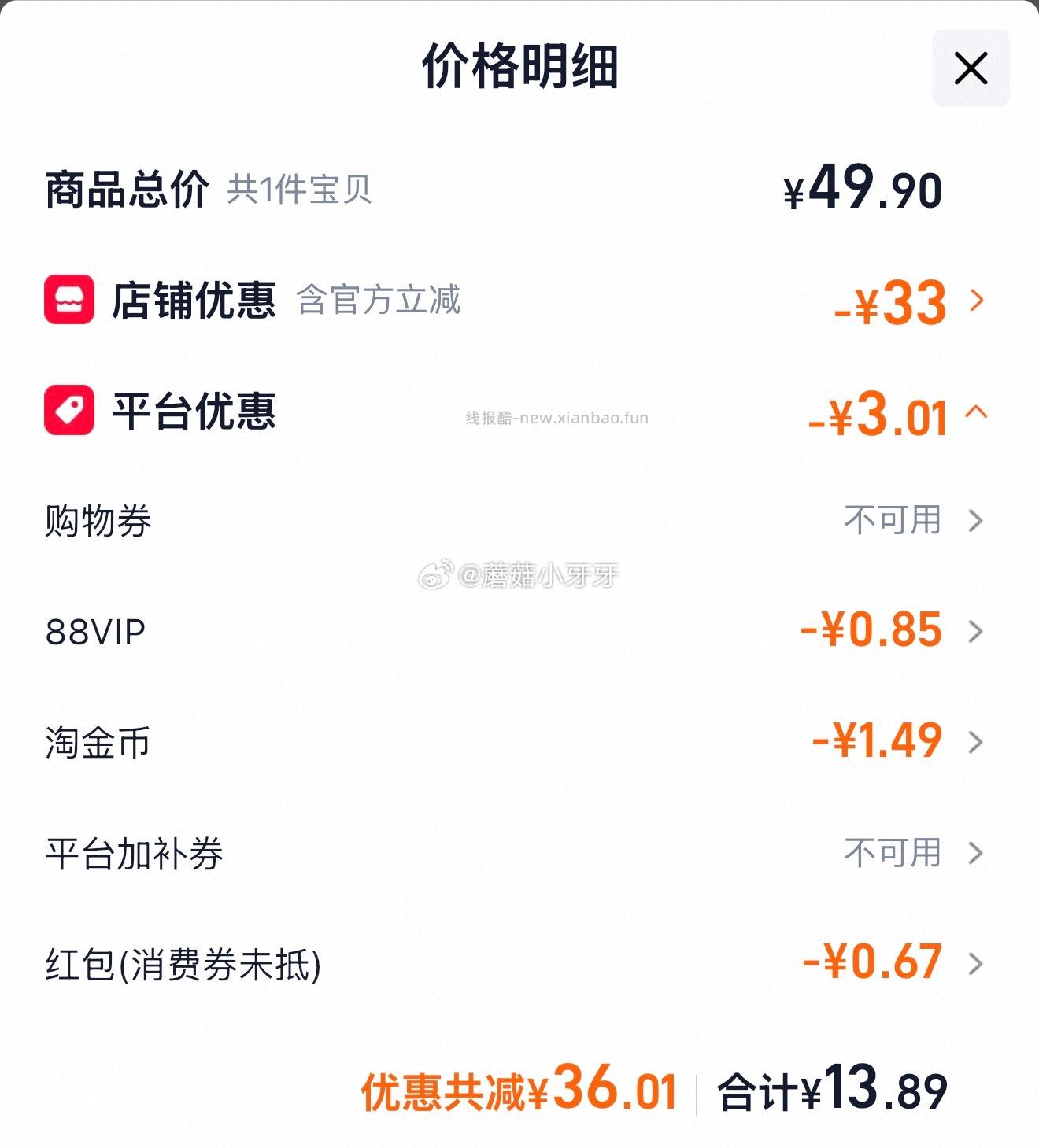Click the 优惠共减¥36.01 summary text
Screen dimensions: 1039x1148
coord(519,1090)
